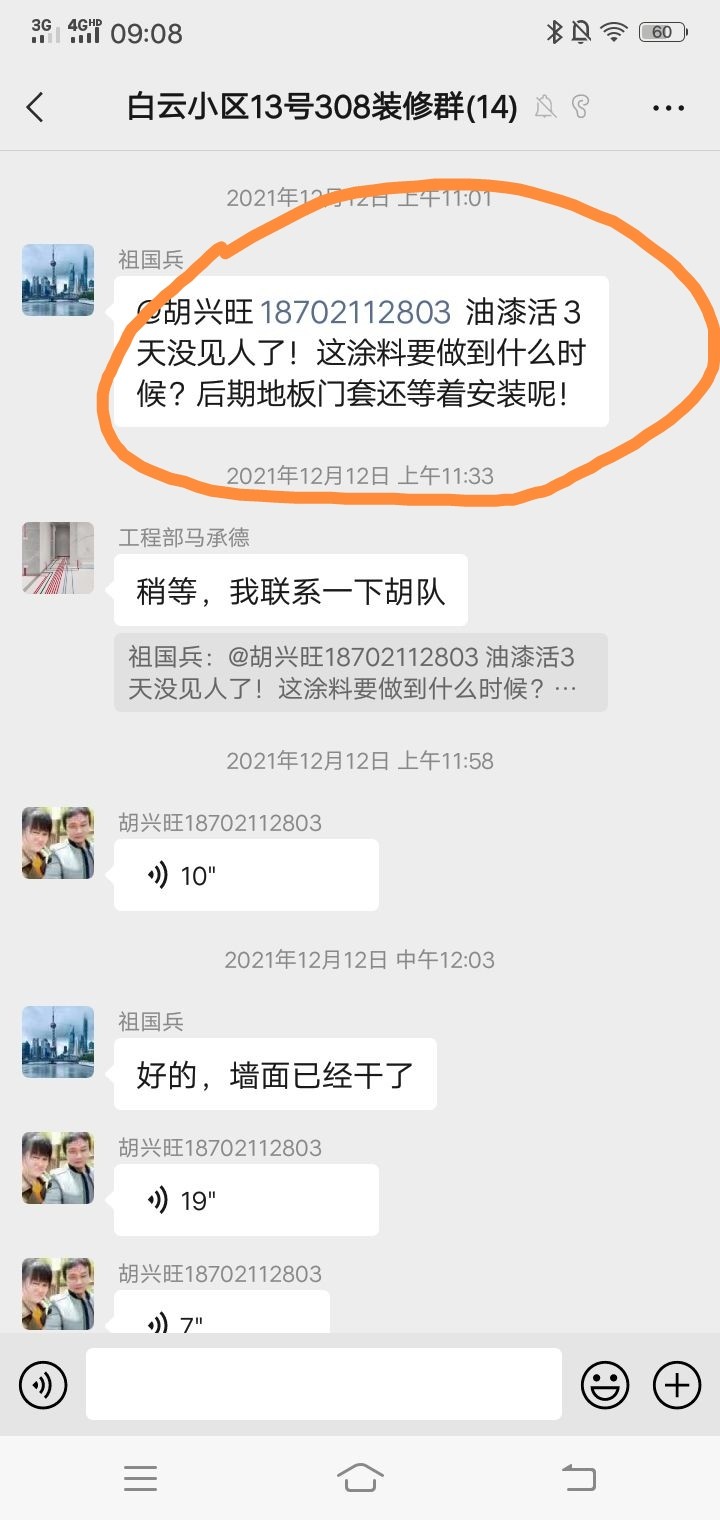Viewport: 720px width, 1520px height.
Task: Open the plus attachments menu
Action: pos(677,1385)
